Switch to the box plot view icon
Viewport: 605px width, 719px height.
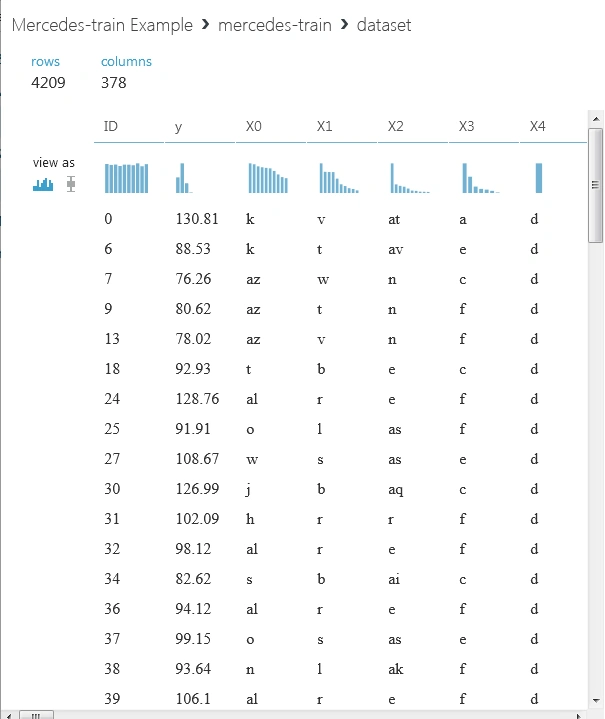point(71,184)
